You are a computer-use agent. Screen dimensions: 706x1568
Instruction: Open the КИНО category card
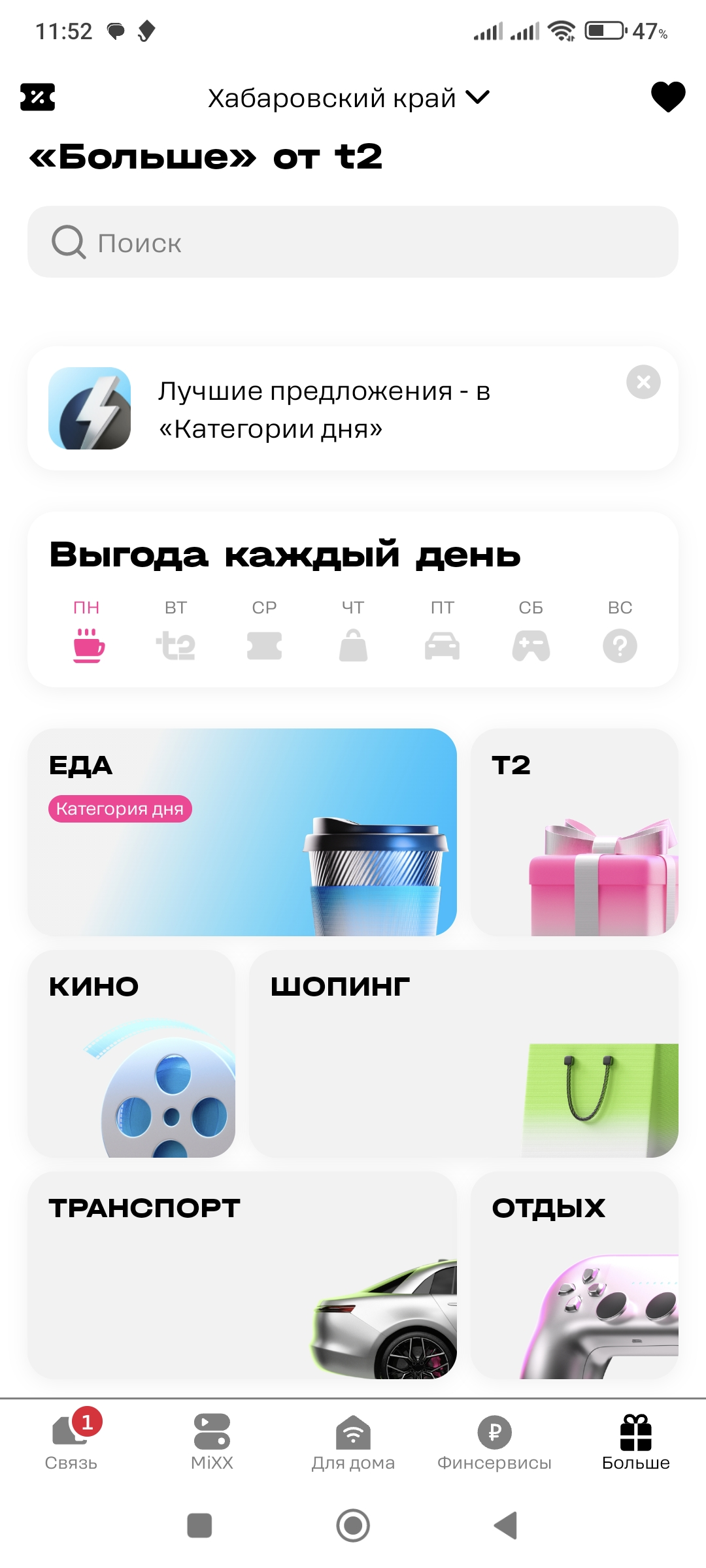coord(131,1054)
